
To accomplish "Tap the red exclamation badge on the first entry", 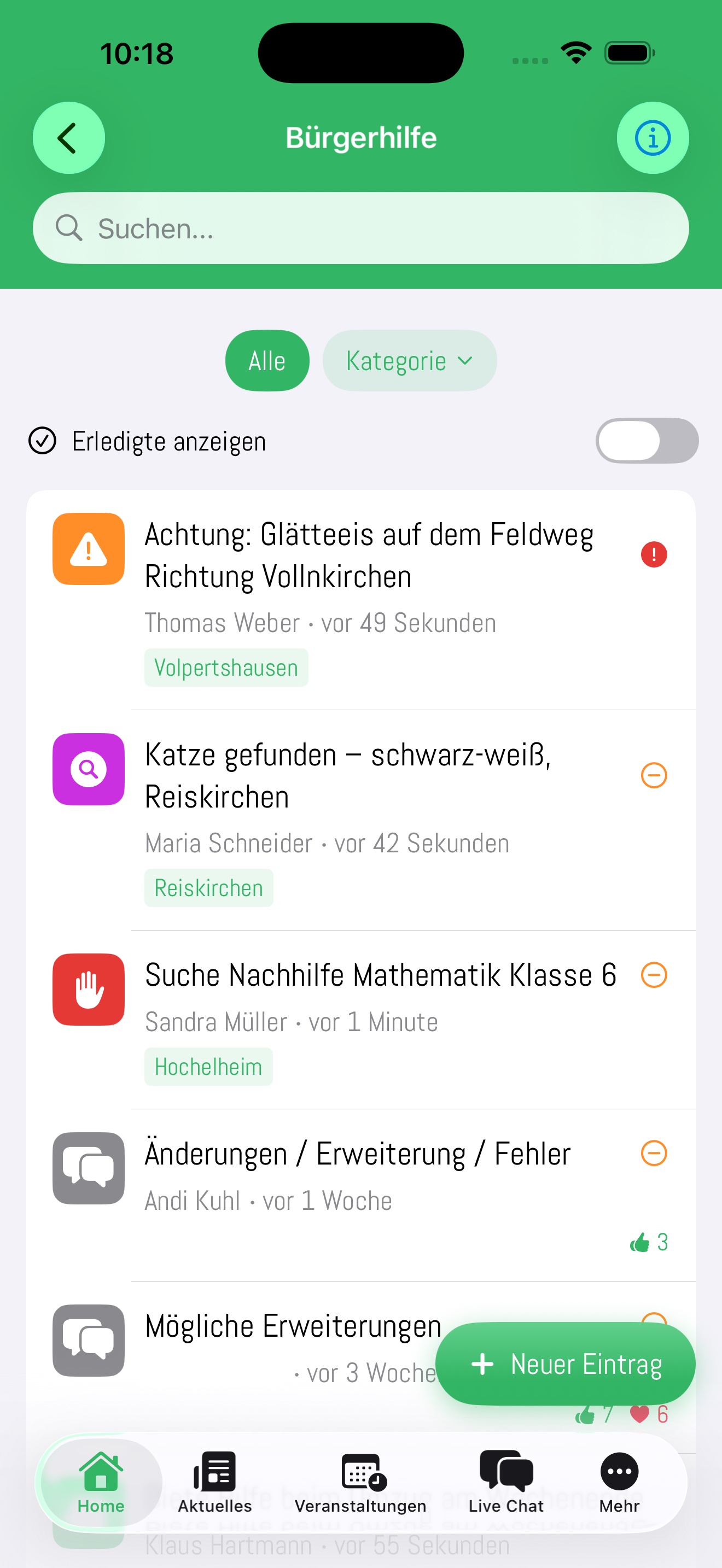I will 653,553.
